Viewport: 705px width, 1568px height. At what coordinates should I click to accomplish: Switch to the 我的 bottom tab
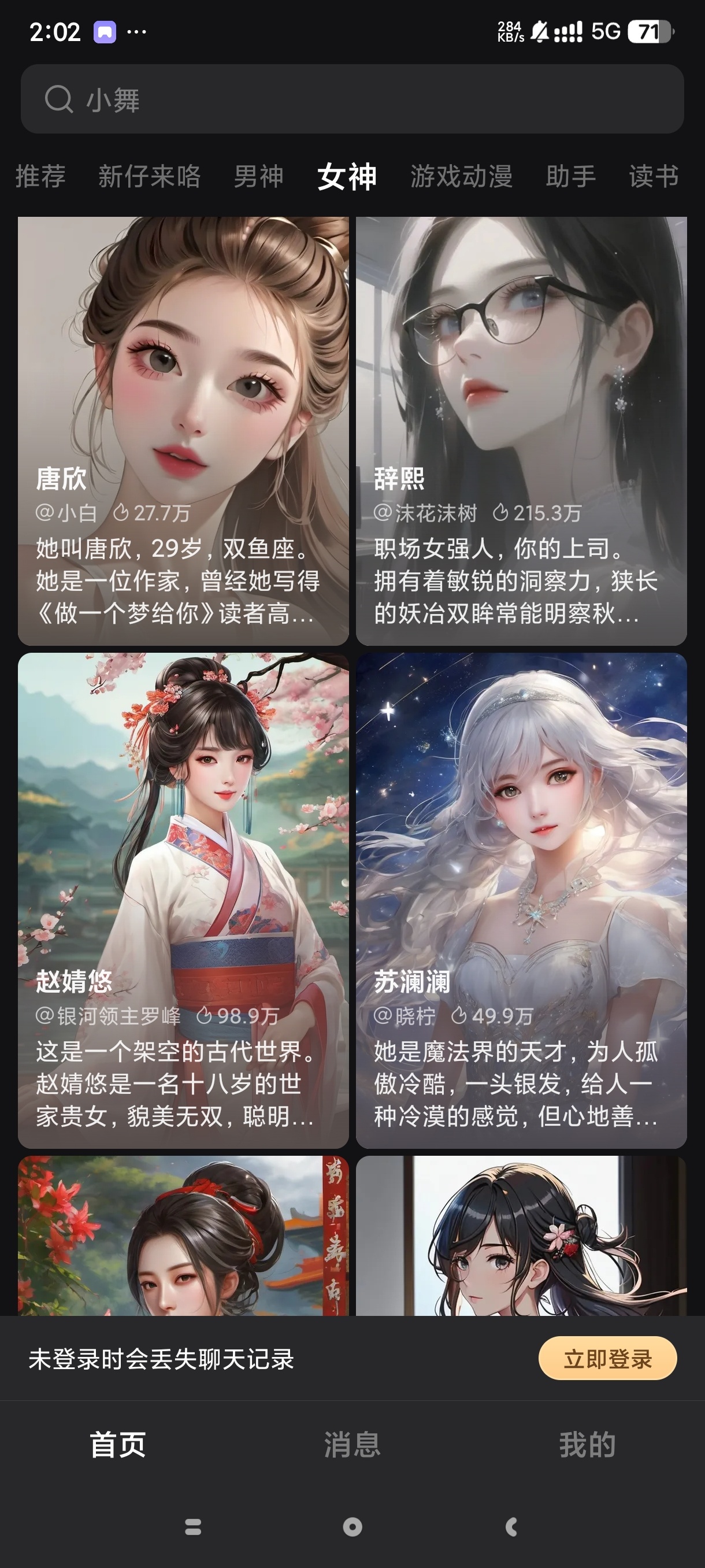(587, 1445)
